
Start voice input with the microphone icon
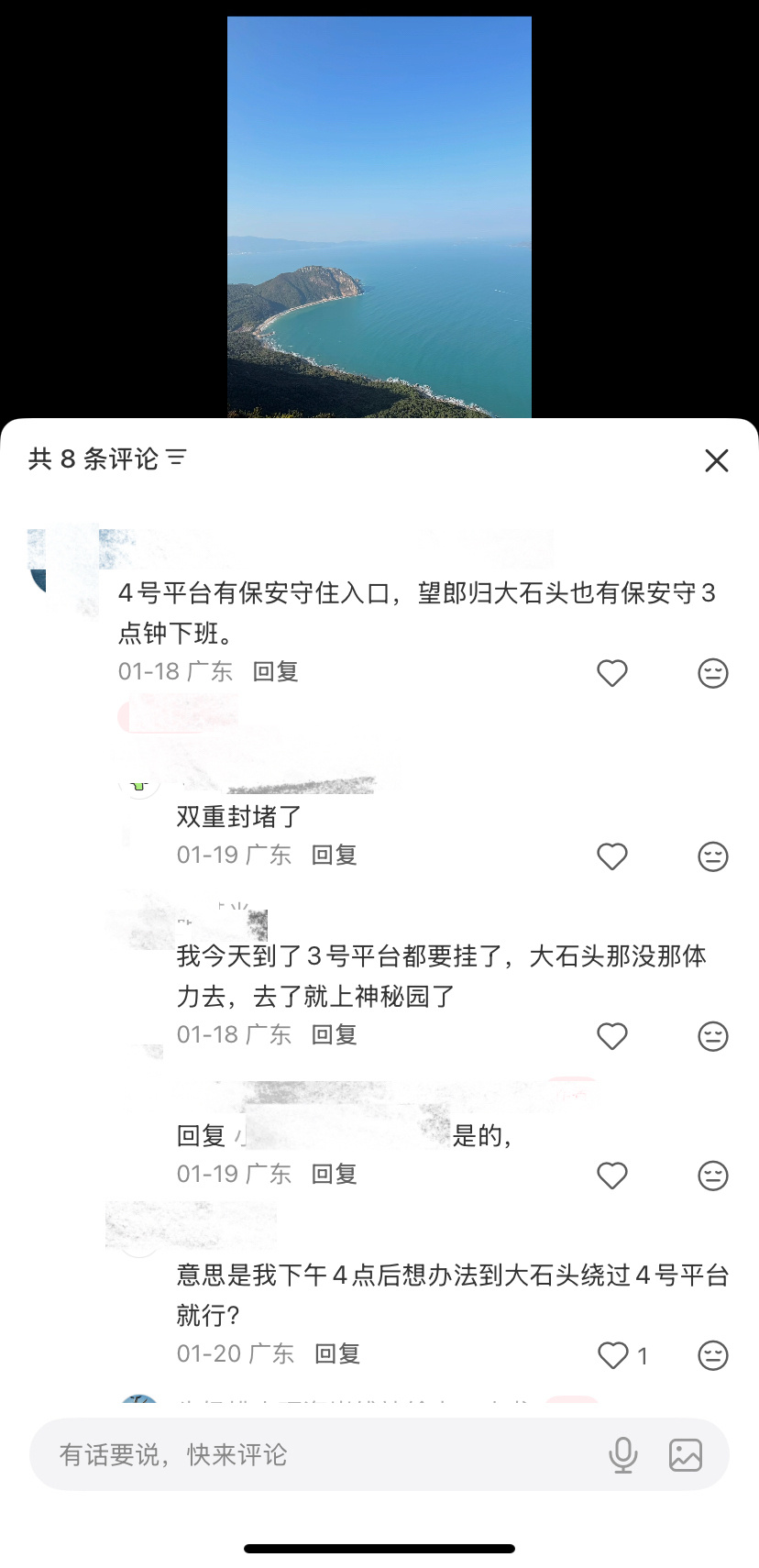(x=622, y=1454)
